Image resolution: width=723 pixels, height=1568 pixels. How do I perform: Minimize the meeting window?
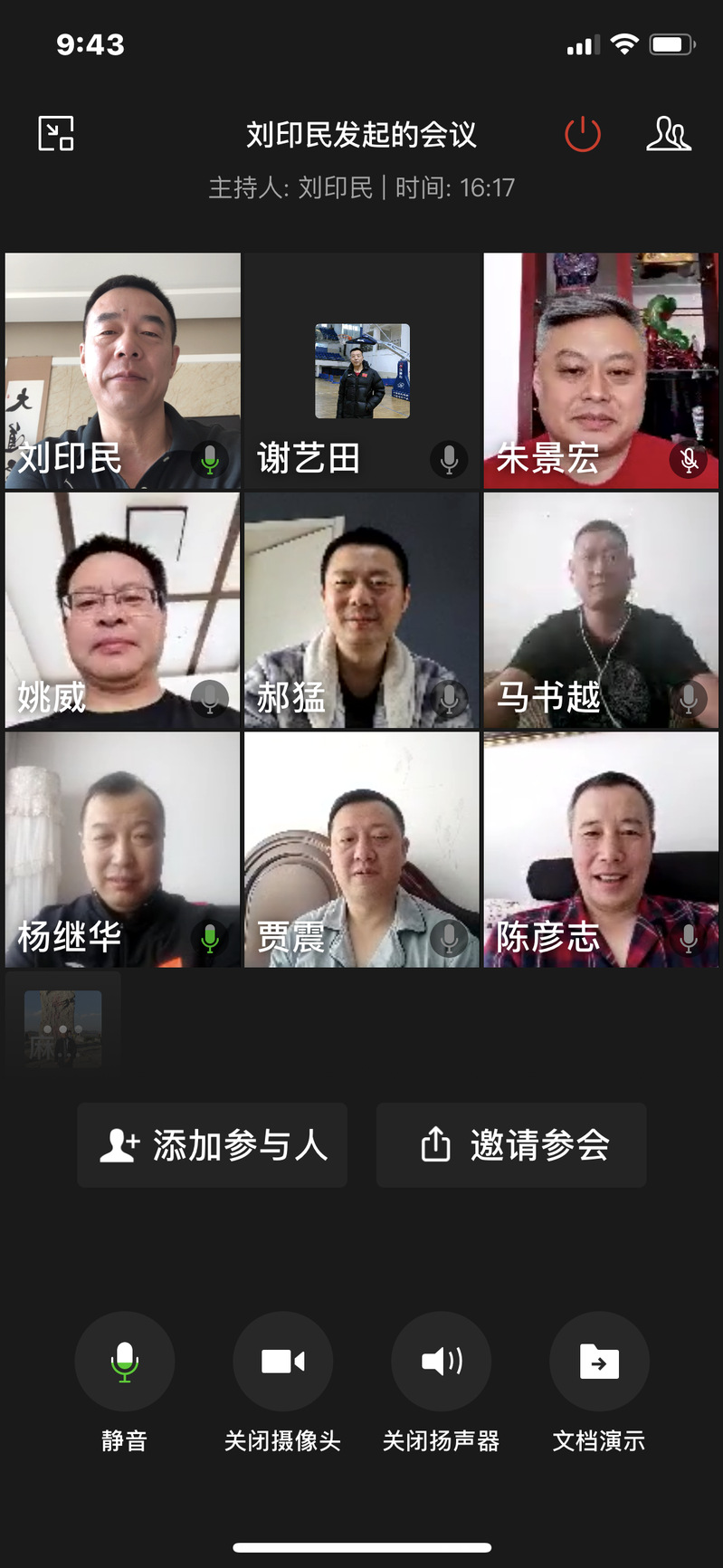click(x=56, y=134)
